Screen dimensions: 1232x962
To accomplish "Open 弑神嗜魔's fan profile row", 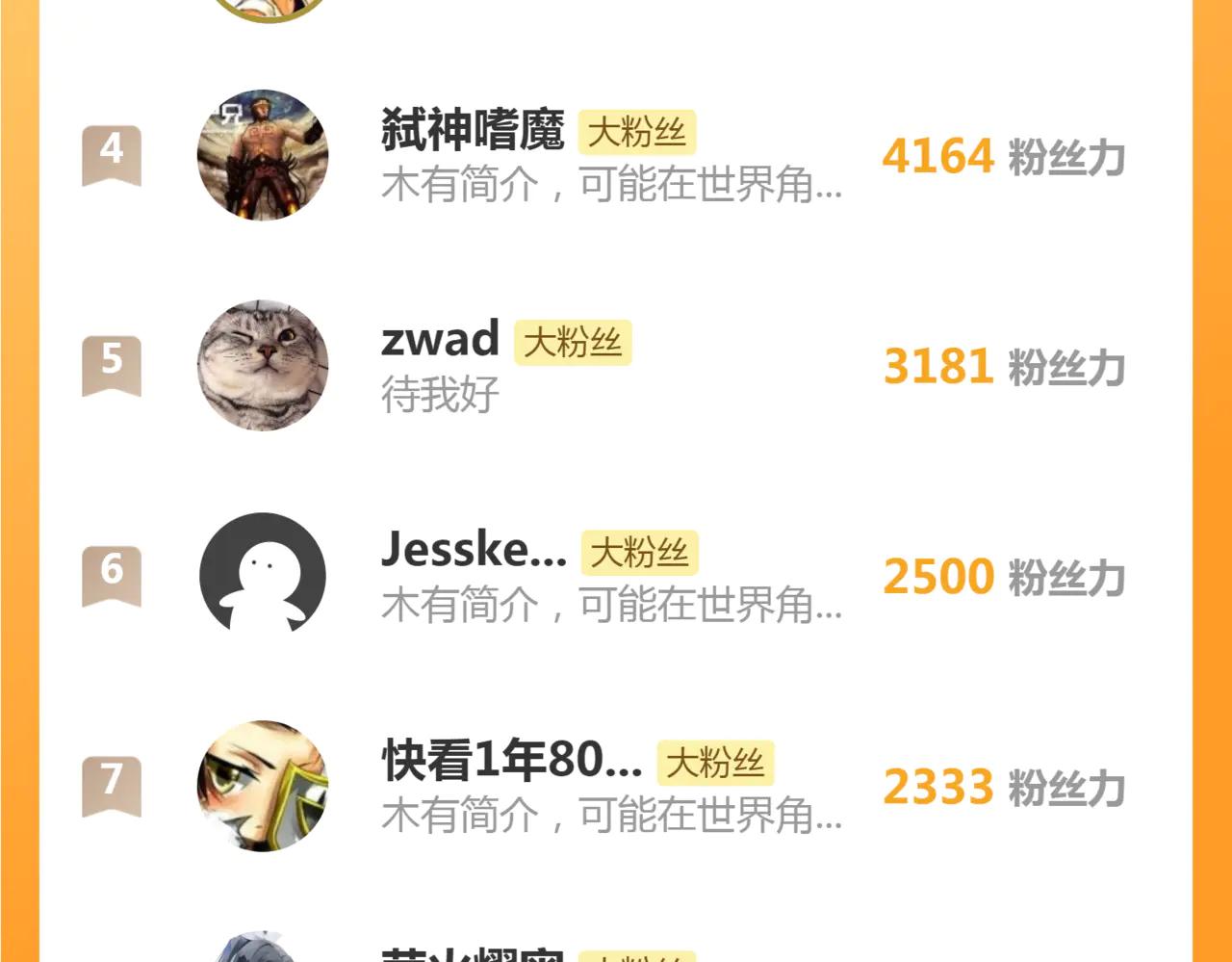I will [472, 131].
